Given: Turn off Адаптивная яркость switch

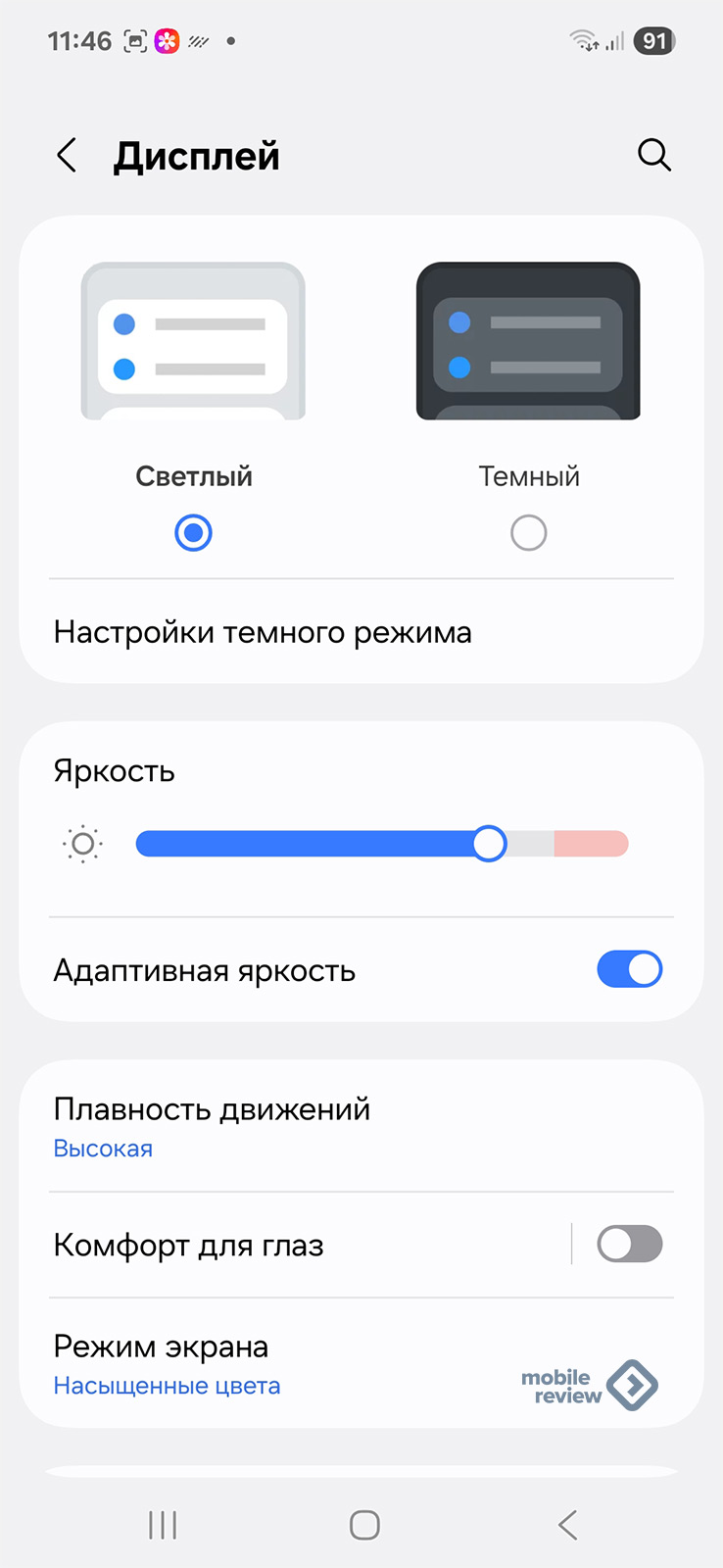Looking at the screenshot, I should [x=629, y=970].
